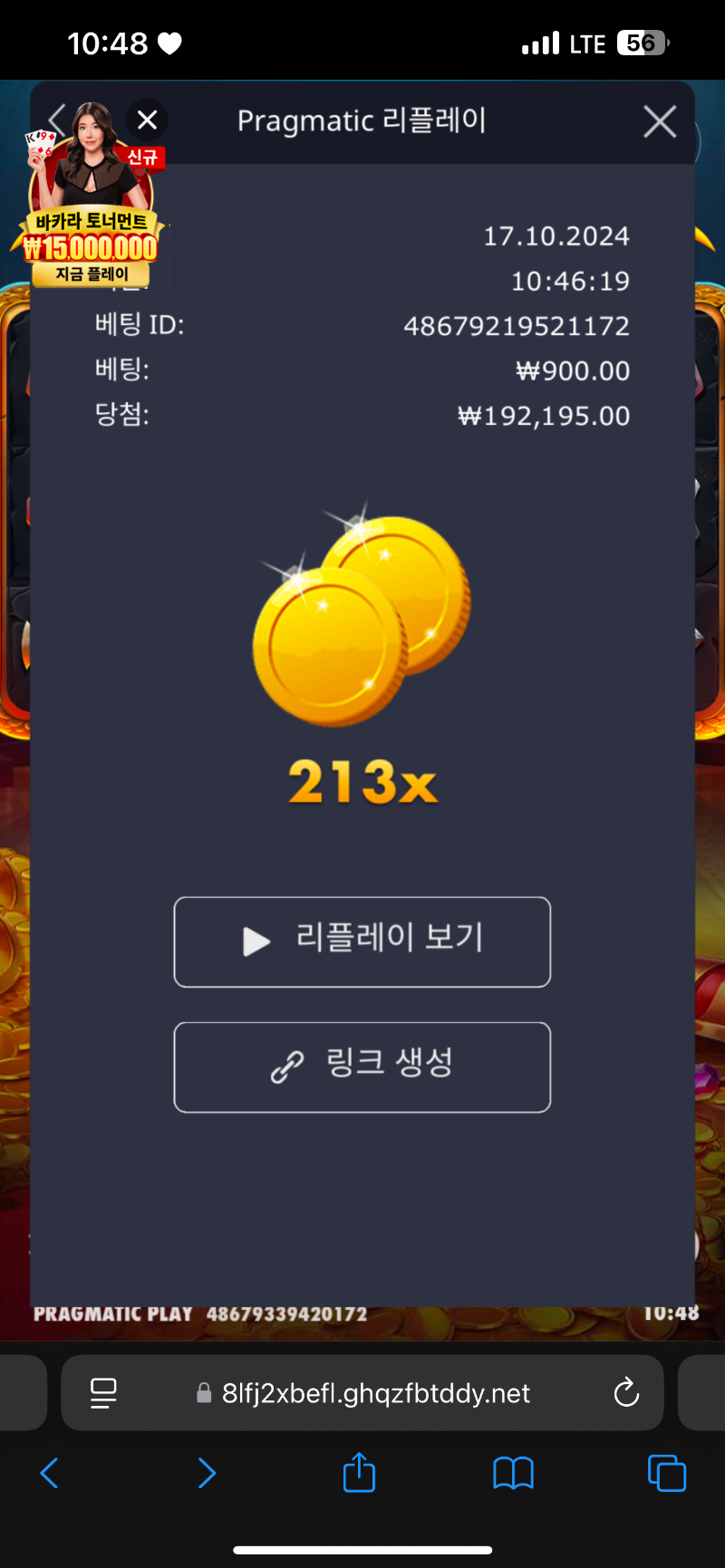Go forward in browser history
The width and height of the screenshot is (725, 1568).
(x=207, y=1473)
